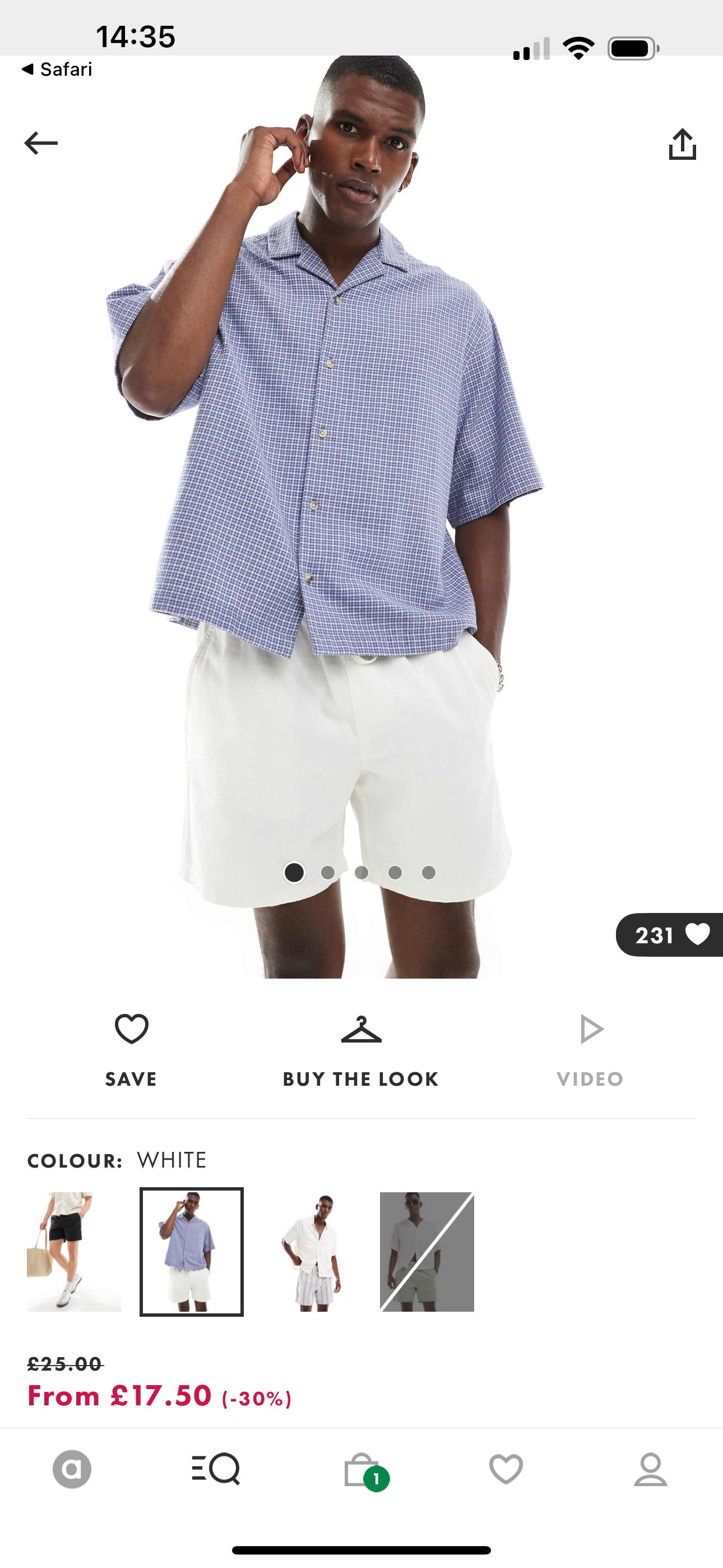
Task: Open the account profile tab
Action: coord(651,1469)
